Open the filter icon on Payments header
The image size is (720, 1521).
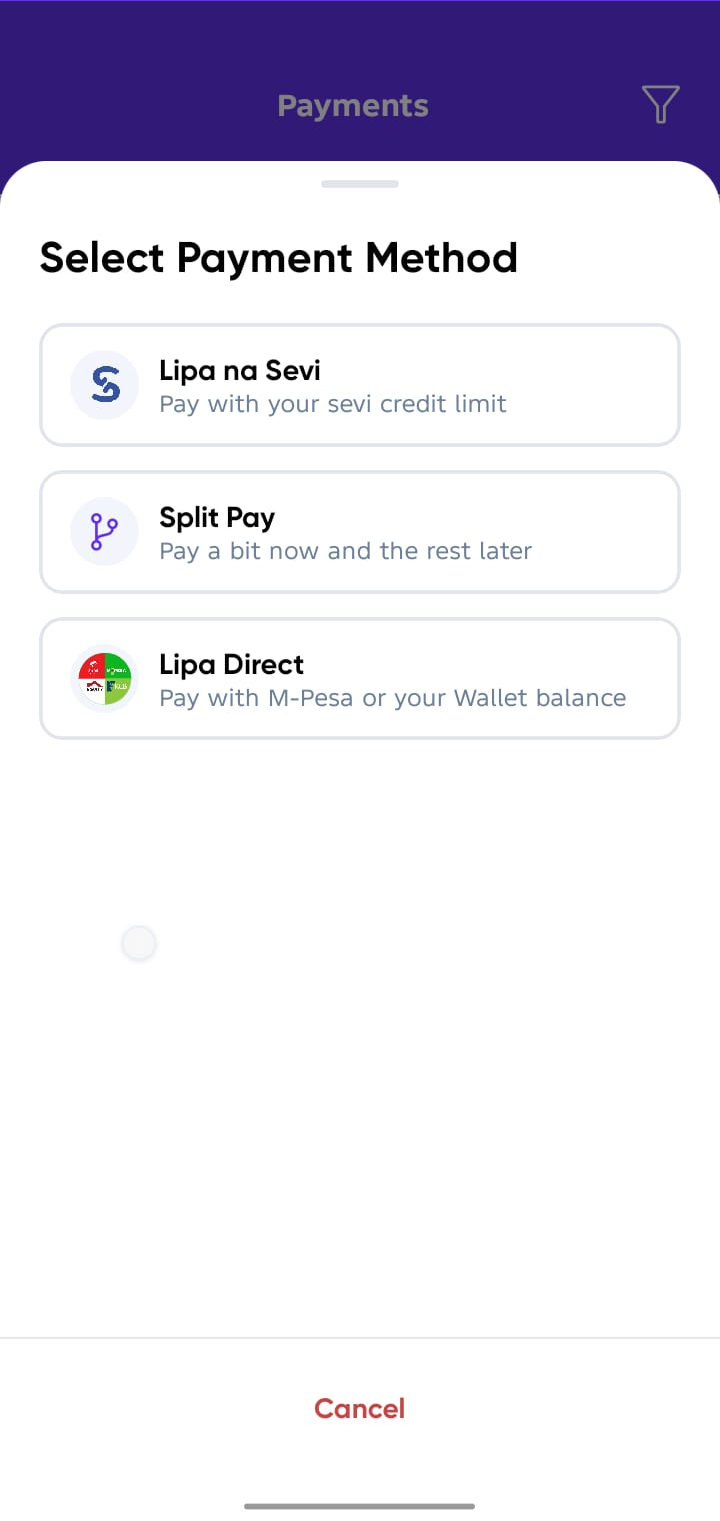click(x=660, y=103)
